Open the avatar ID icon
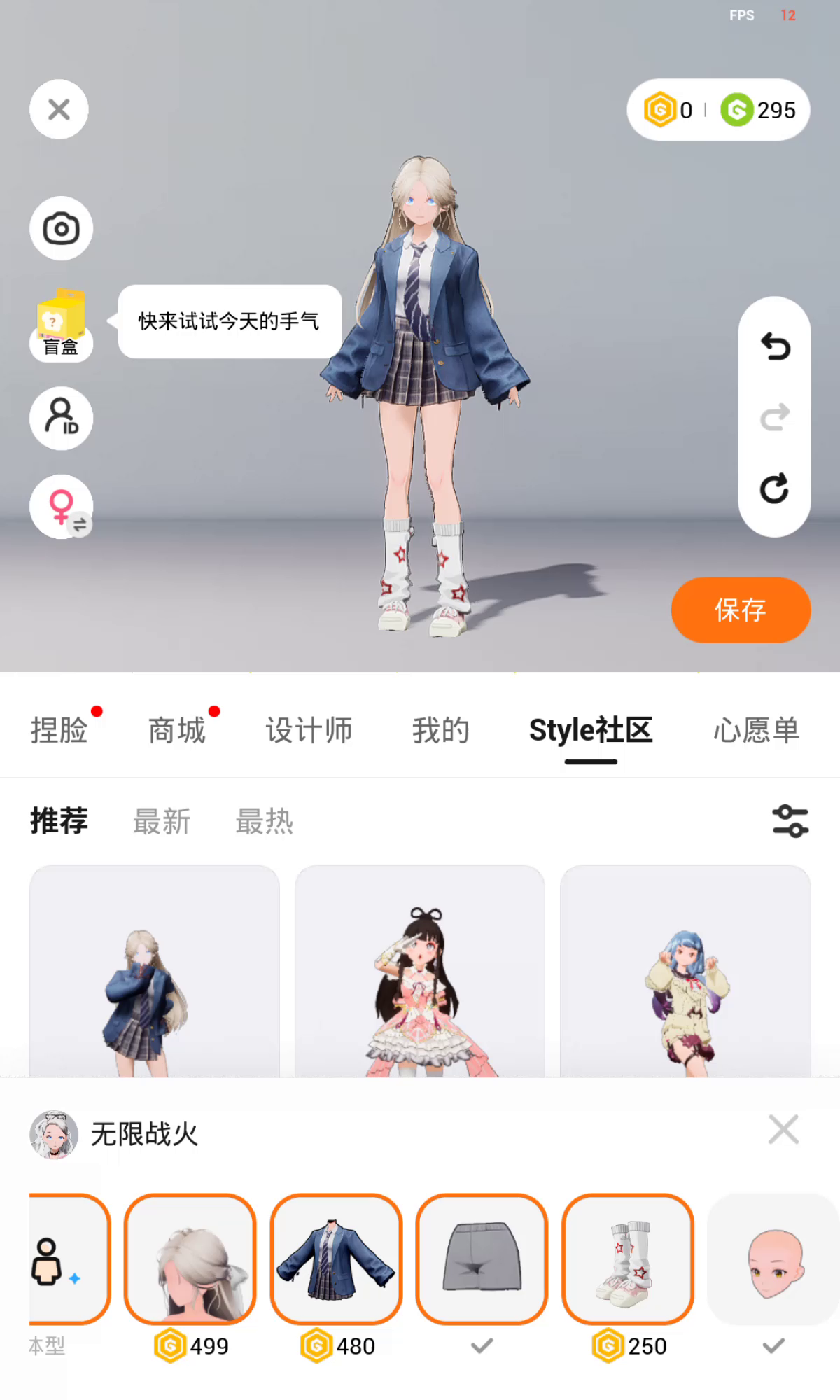Viewport: 840px width, 1400px height. [x=61, y=418]
